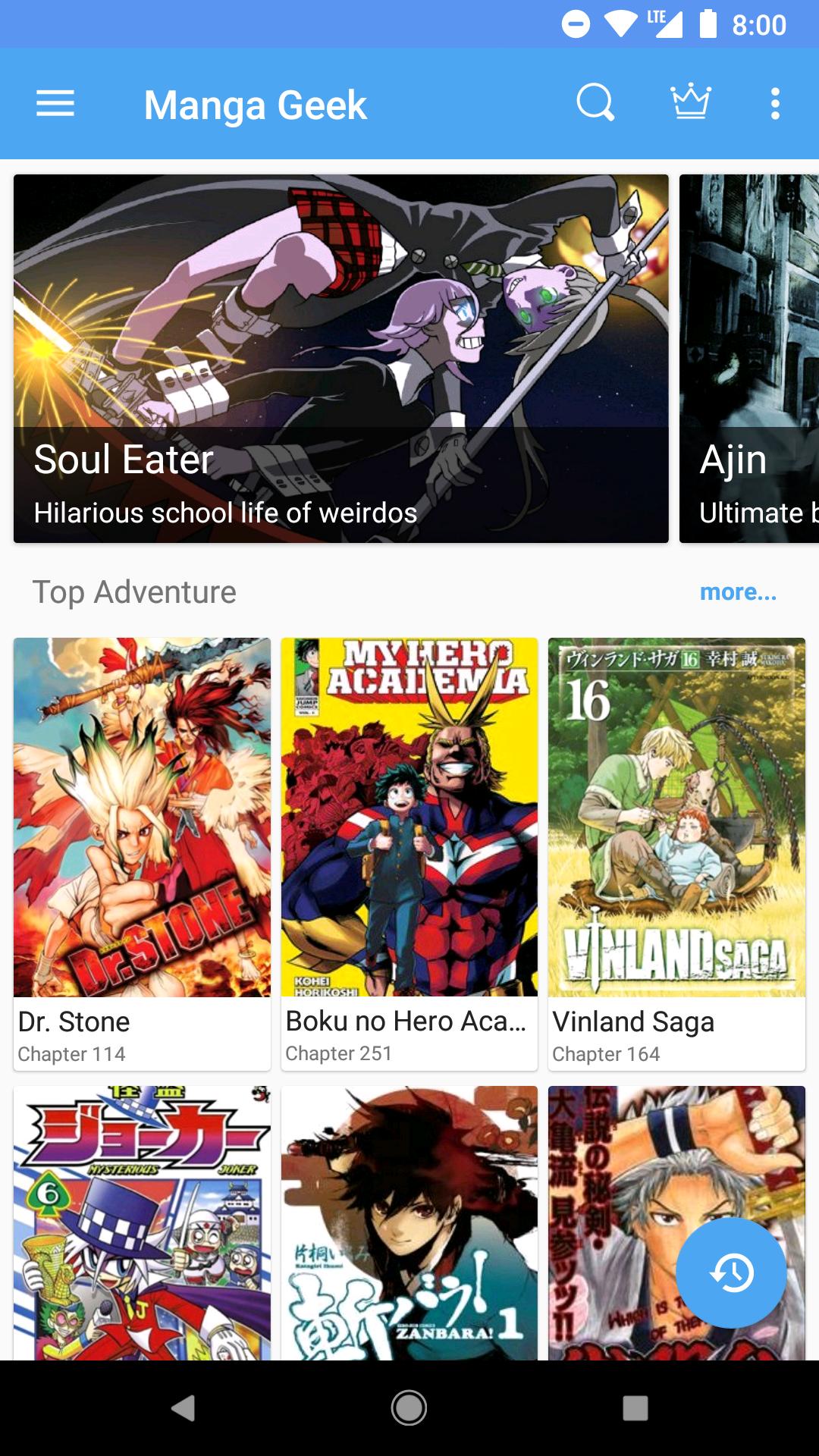Tap Chapter 164 under Vinland Saga
Image resolution: width=819 pixels, height=1456 pixels.
point(607,1053)
